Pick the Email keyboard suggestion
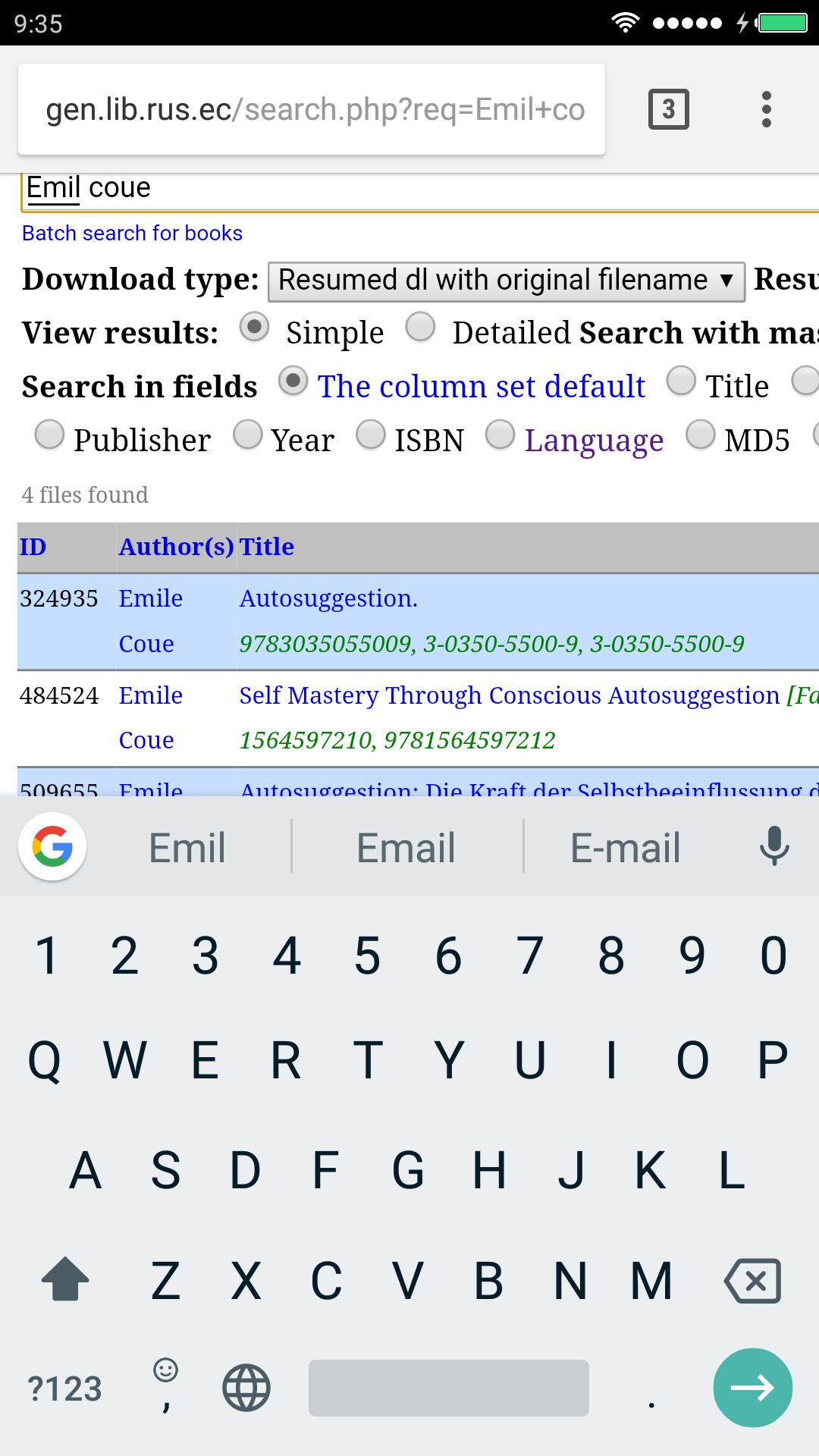The width and height of the screenshot is (819, 1456). [406, 848]
